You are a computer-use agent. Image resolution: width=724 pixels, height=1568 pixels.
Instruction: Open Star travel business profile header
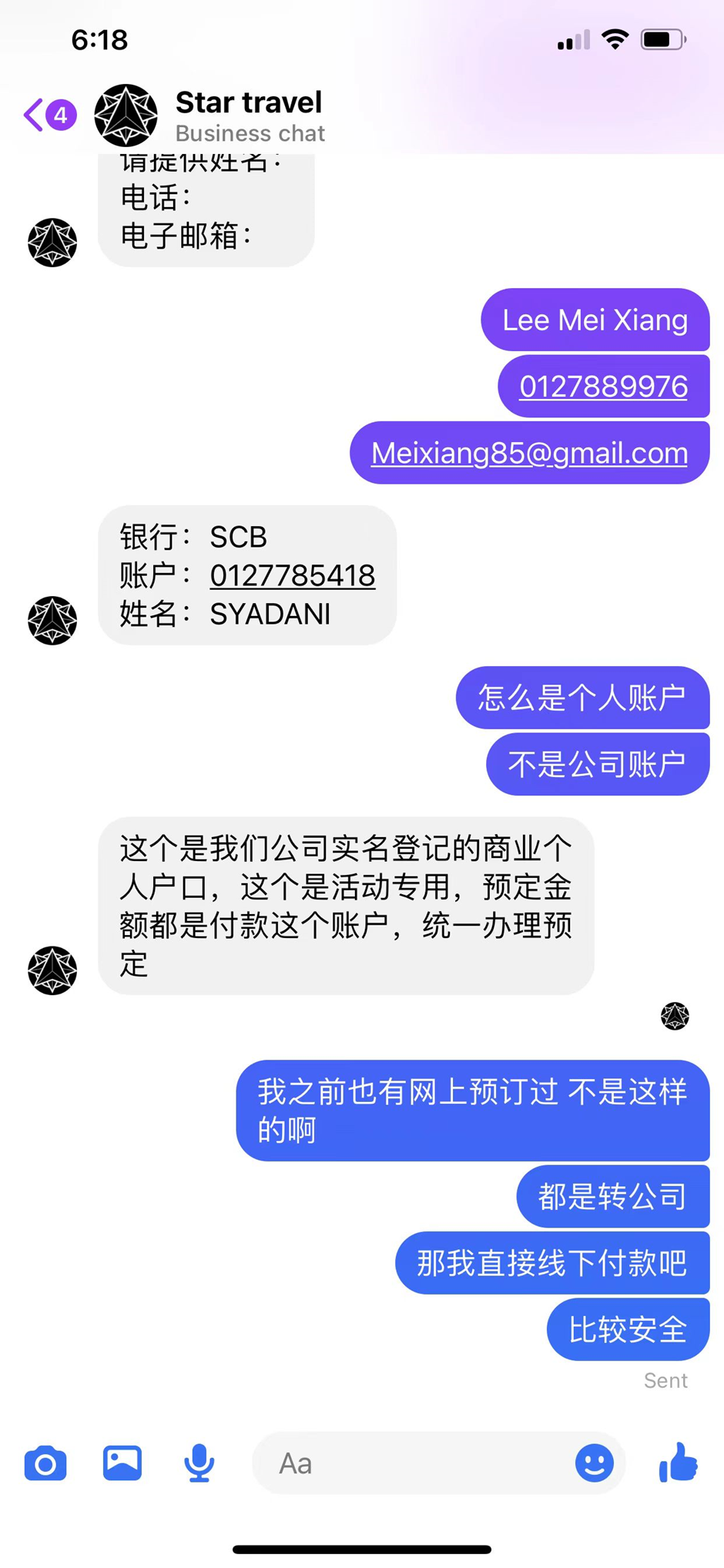248,116
